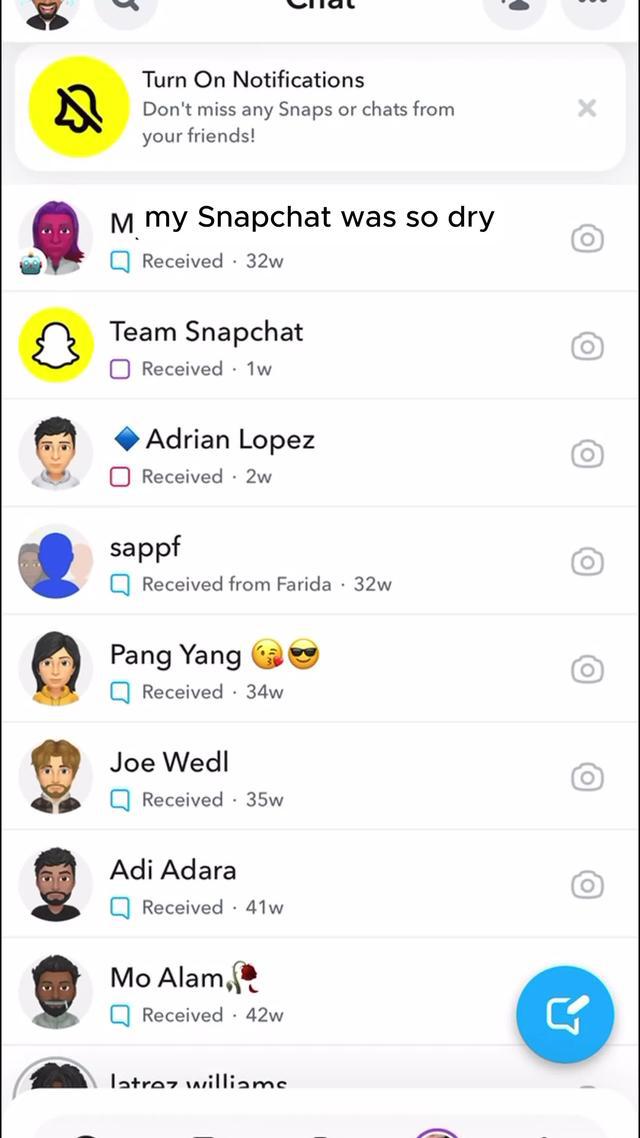Tap the camera icon next to Adi Adara
The image size is (640, 1138).
point(587,885)
